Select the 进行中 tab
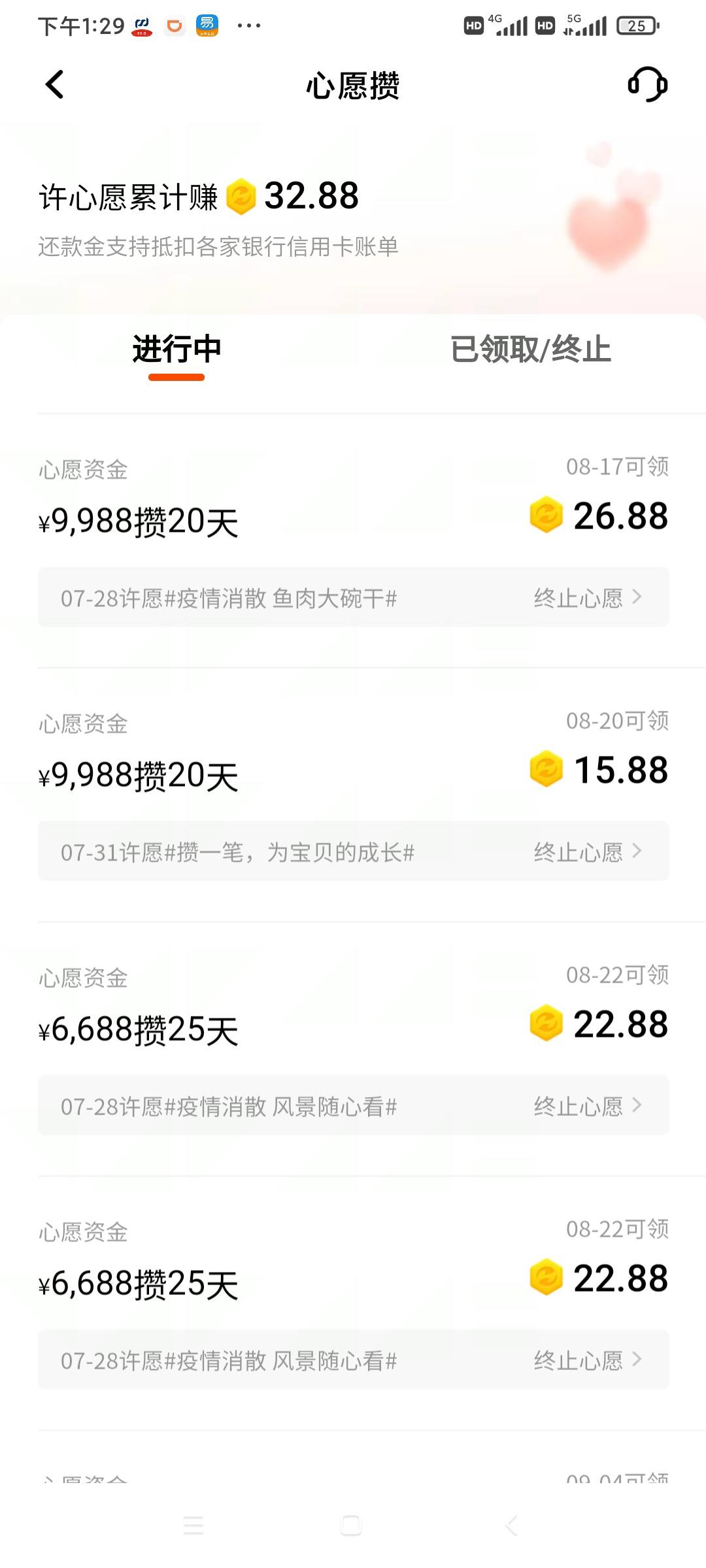This screenshot has width=706, height=1568. click(176, 350)
